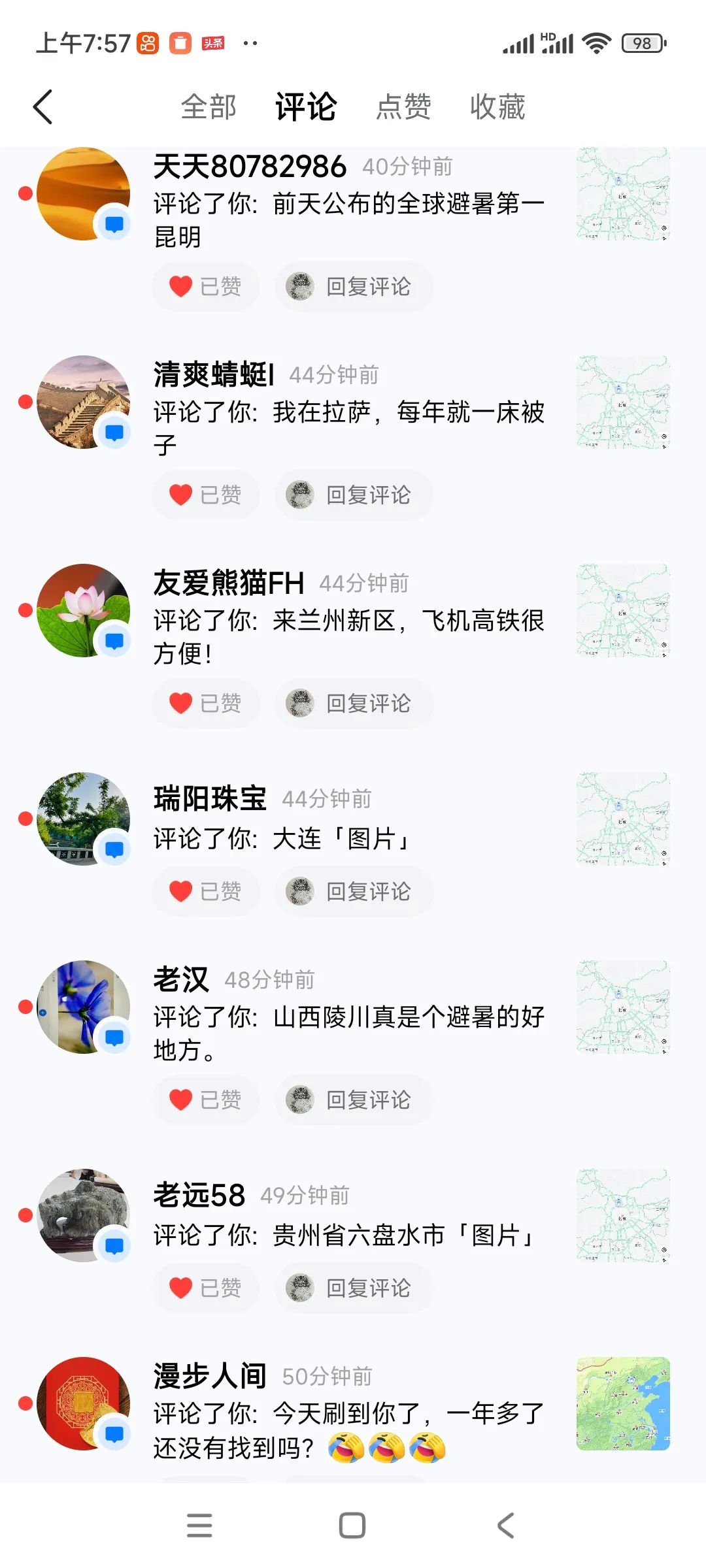Image resolution: width=706 pixels, height=1568 pixels.
Task: Toggle 已赞 on 老汉's comment
Action: [205, 1100]
